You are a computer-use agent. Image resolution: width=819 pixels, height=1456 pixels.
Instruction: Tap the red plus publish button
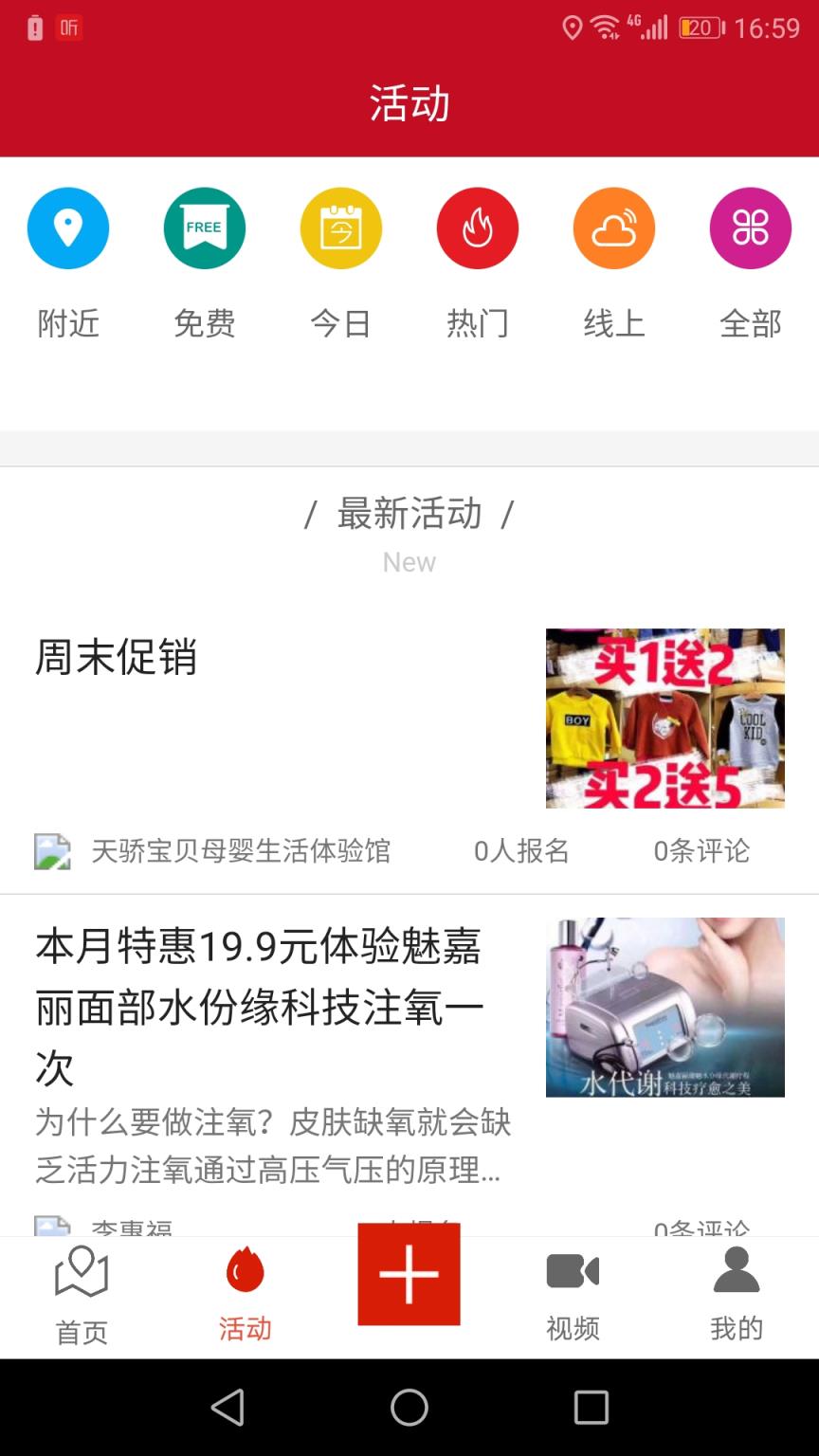point(409,1274)
